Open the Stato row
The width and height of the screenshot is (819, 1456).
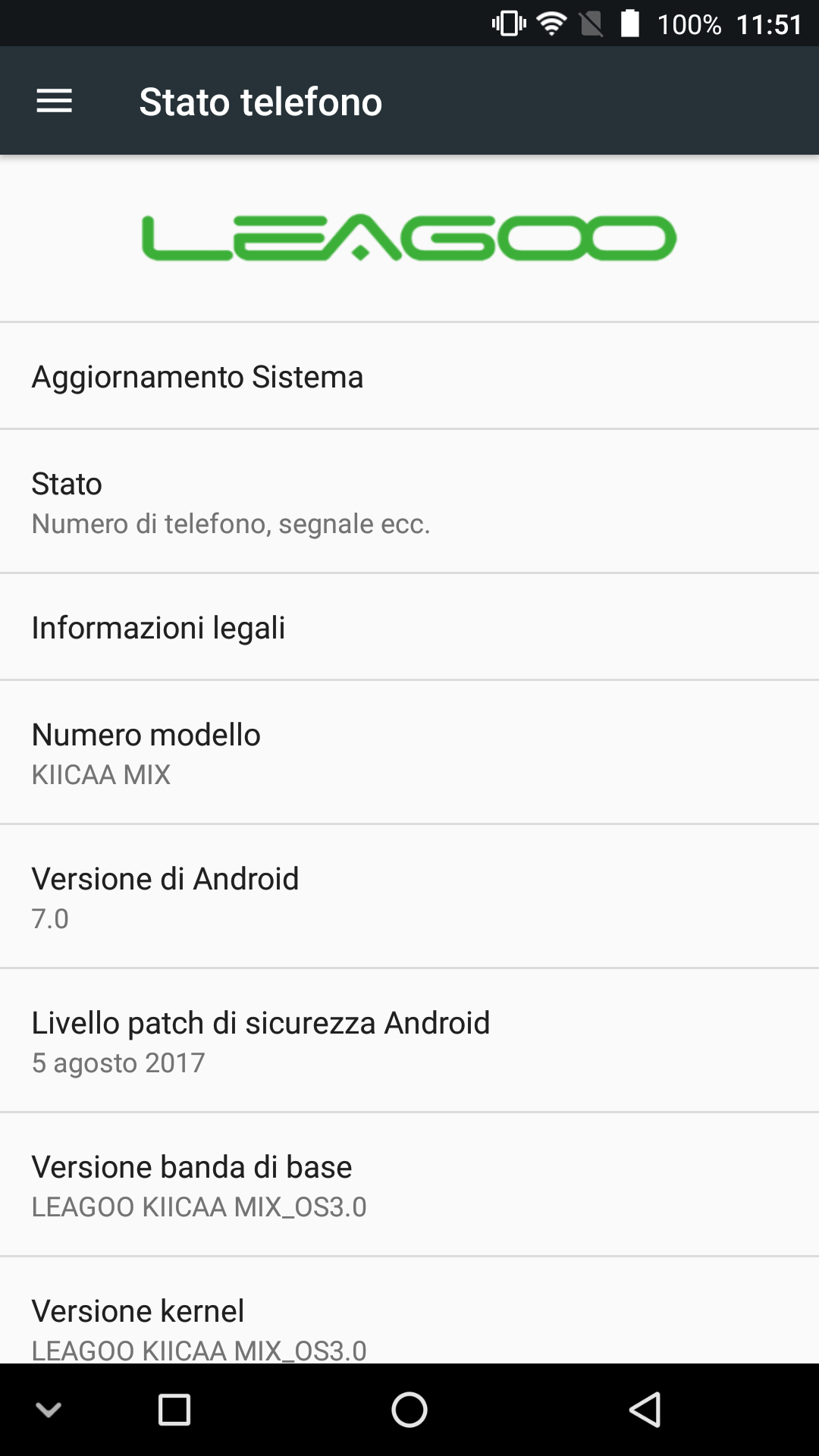(x=409, y=501)
